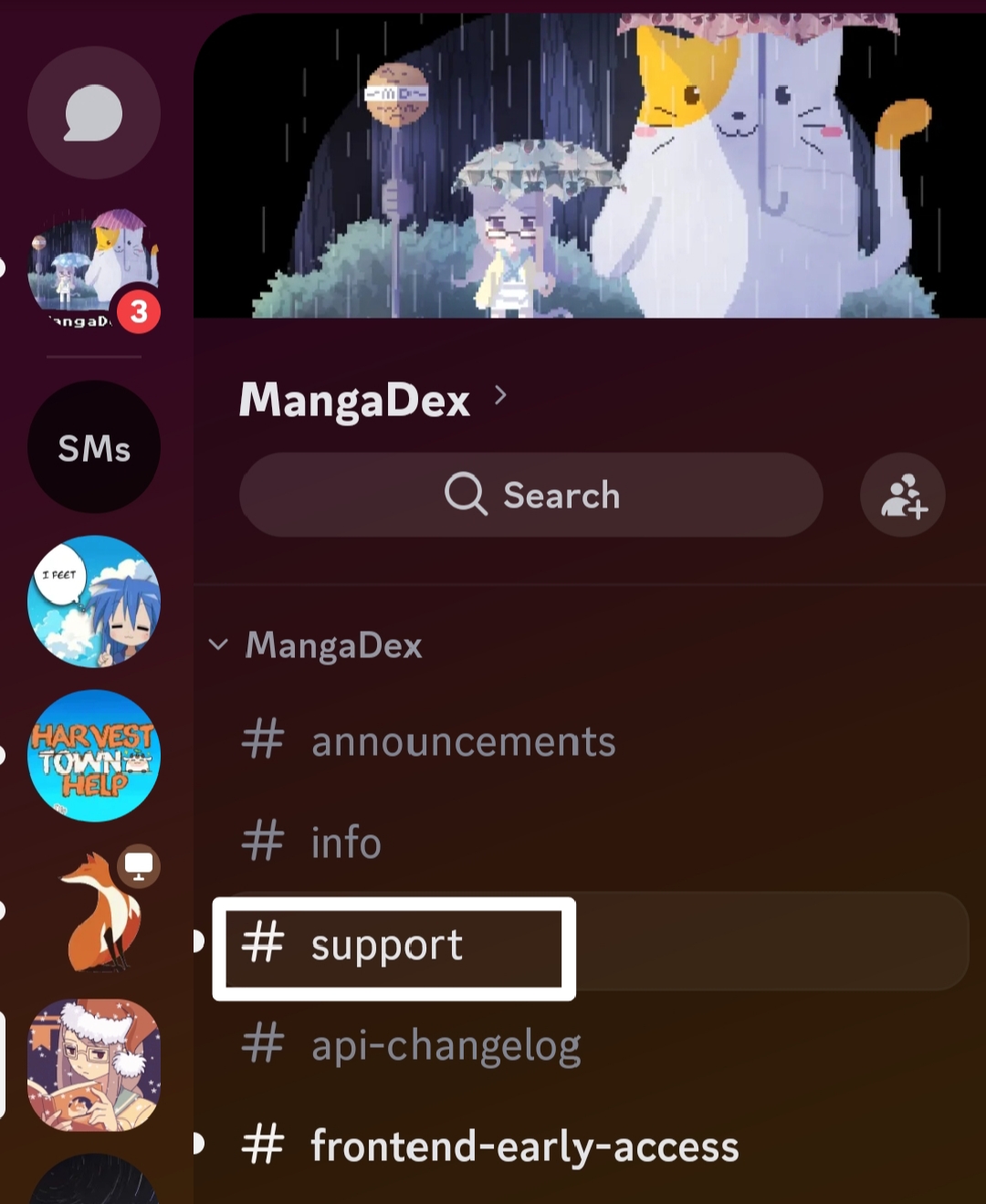Screen dimensions: 986x1204
Task: Tap the unread dot beside the support channel
Action: [x=199, y=941]
